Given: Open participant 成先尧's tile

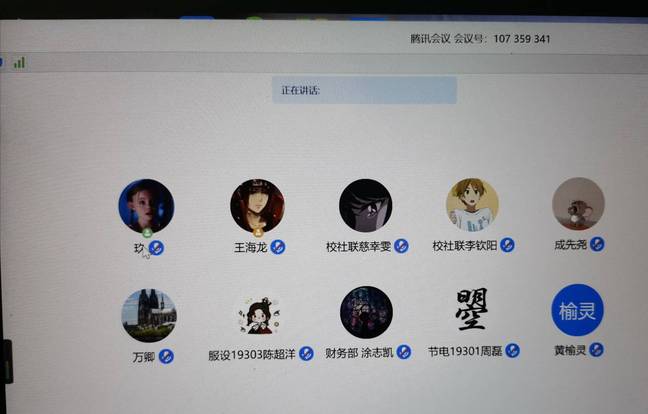Looking at the screenshot, I should (578, 204).
